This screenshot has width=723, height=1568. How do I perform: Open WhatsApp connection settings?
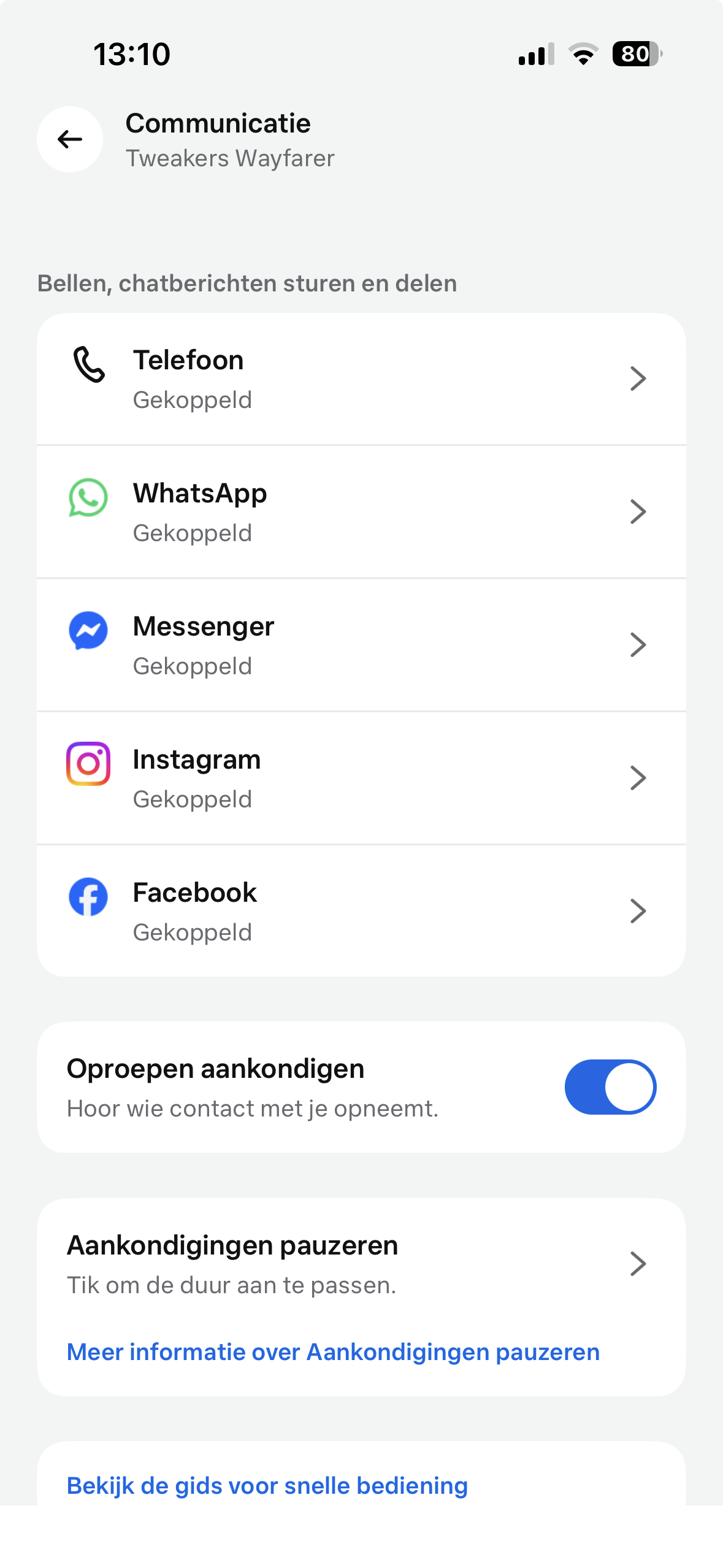tap(361, 512)
